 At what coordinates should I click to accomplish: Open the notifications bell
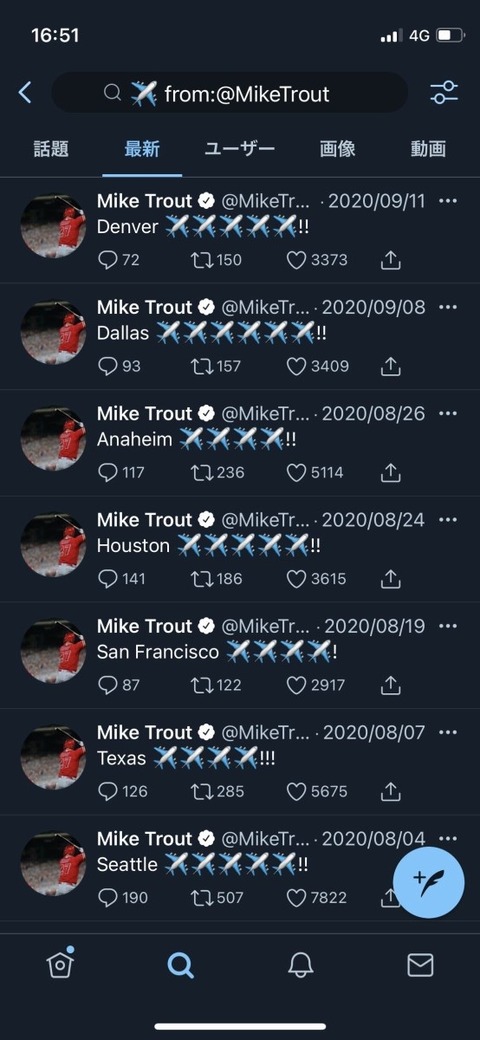(300, 965)
